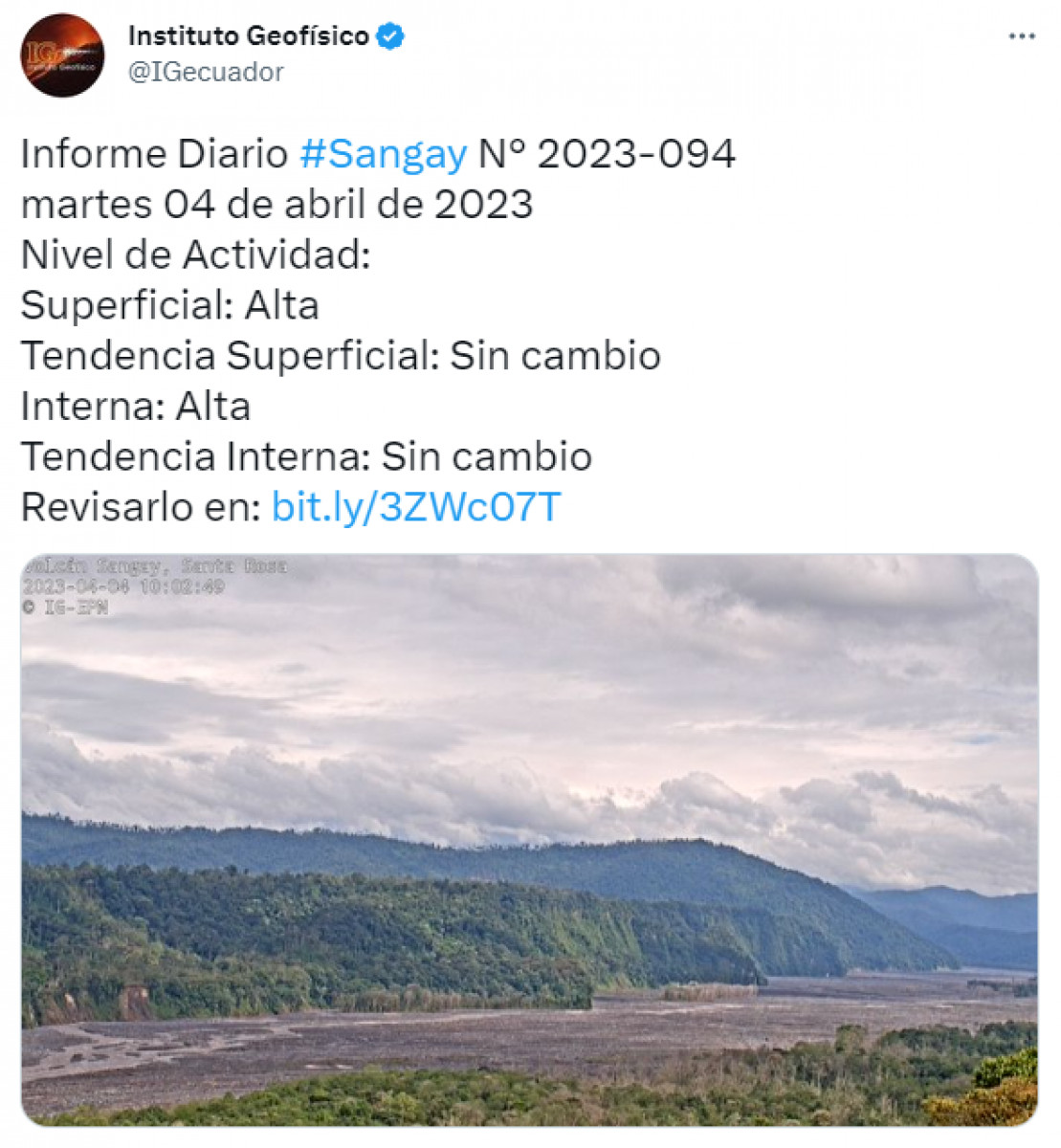Open Instituto Geofísico's profile picture

click(x=62, y=55)
